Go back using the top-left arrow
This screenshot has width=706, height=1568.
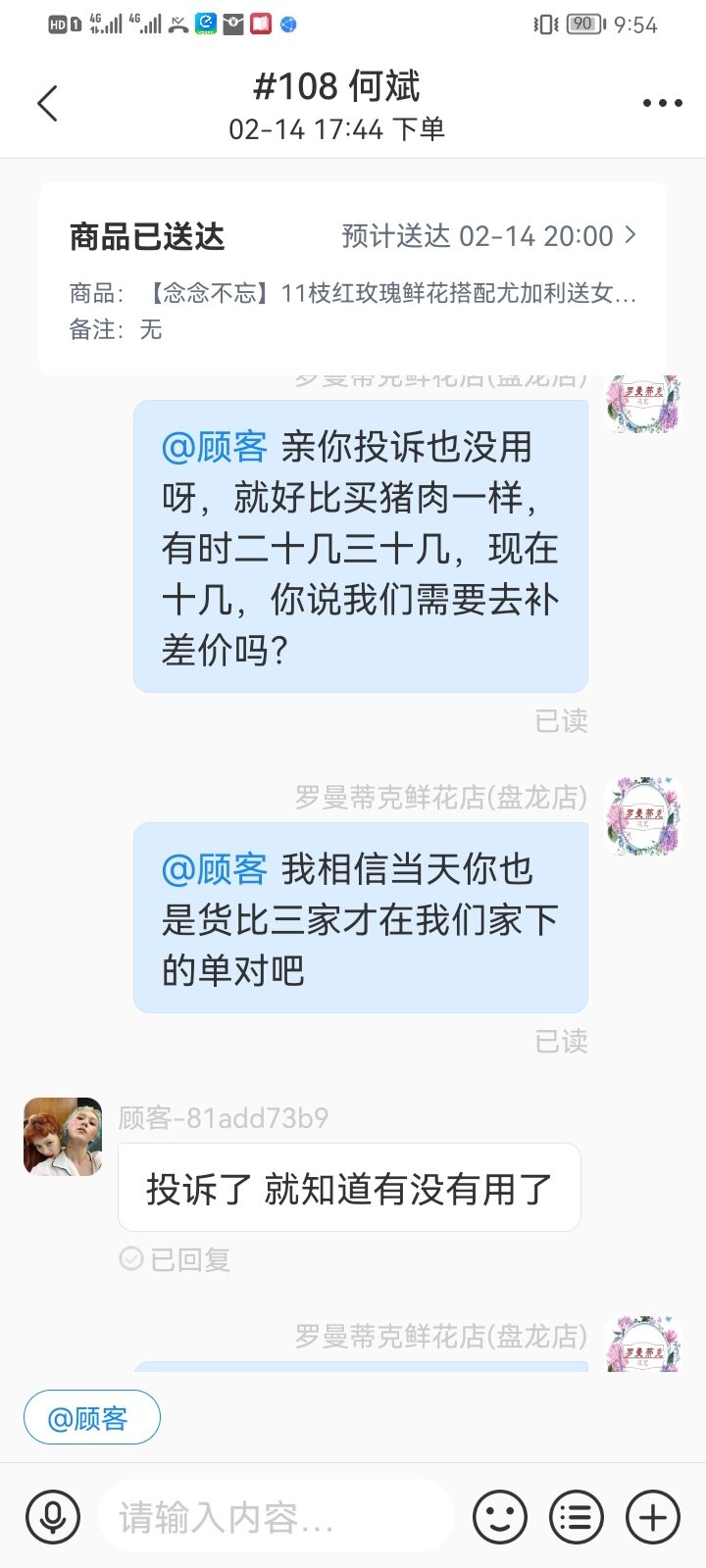pyautogui.click(x=47, y=103)
